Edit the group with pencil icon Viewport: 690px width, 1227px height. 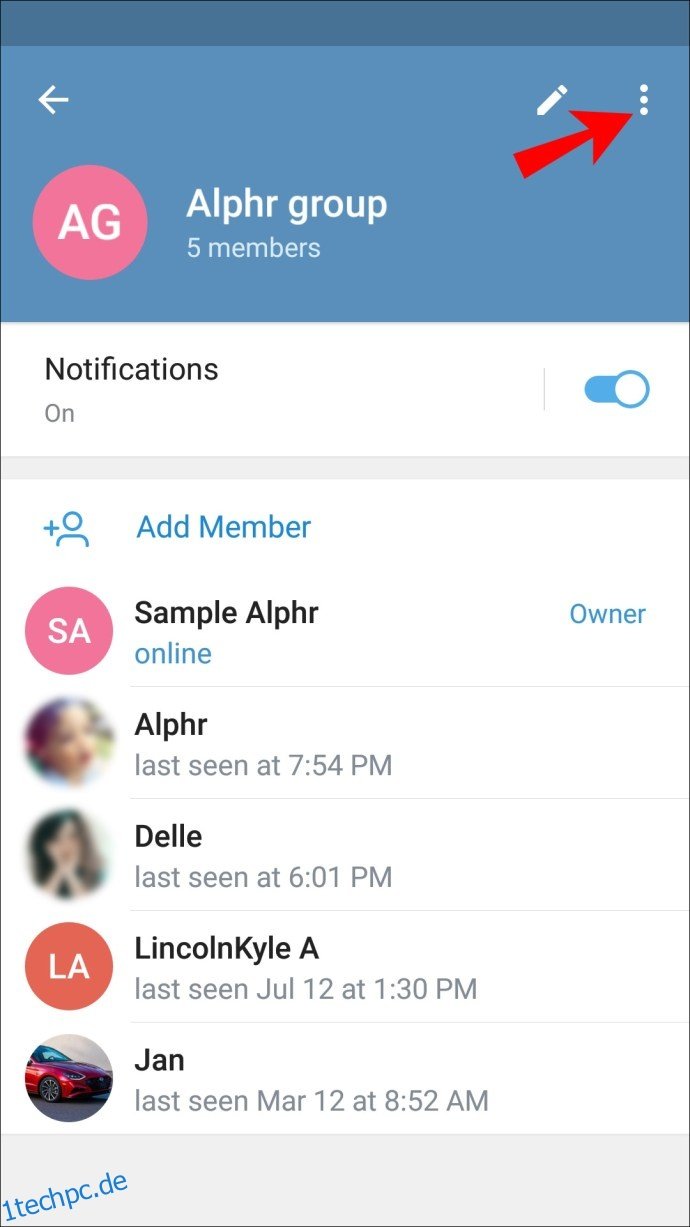tap(551, 100)
